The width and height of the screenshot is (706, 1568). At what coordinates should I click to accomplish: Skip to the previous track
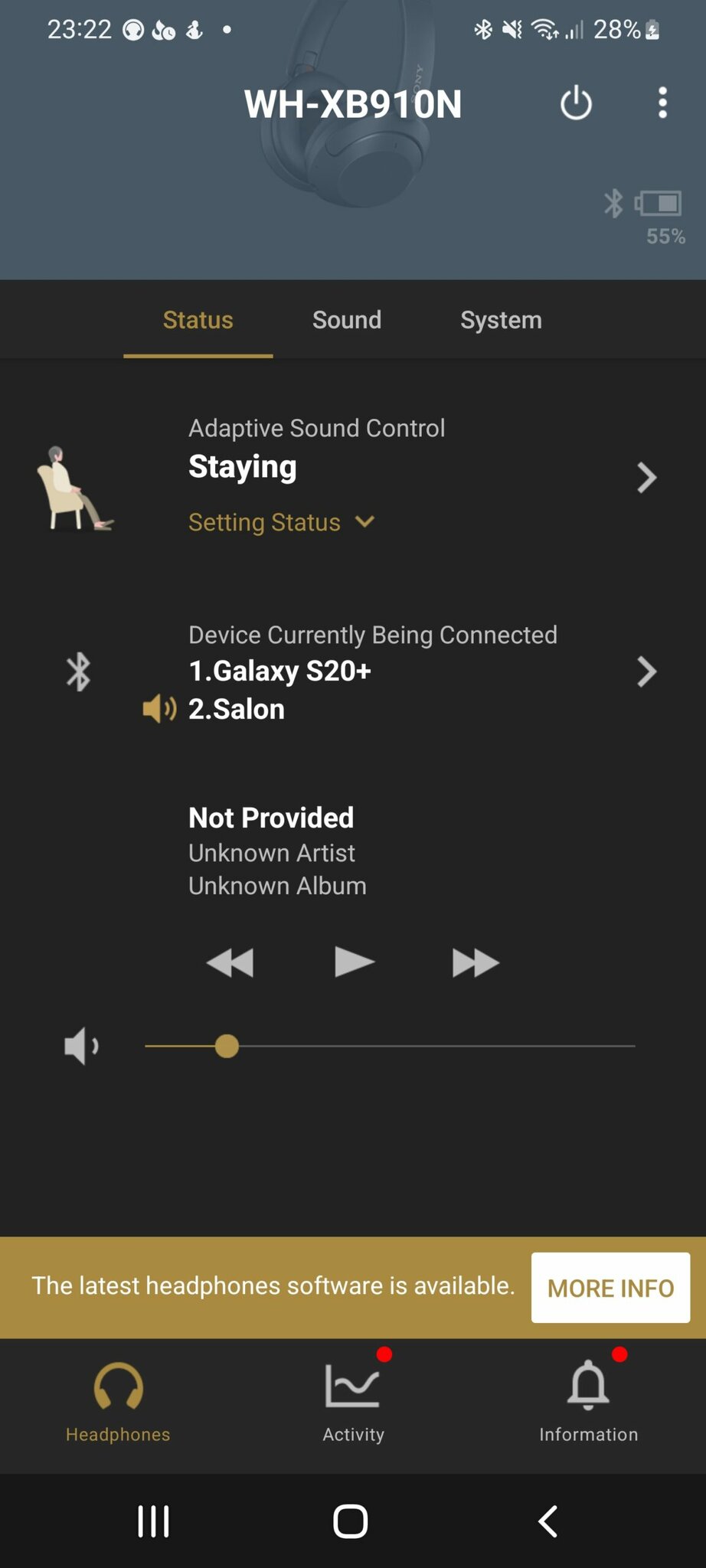click(230, 962)
